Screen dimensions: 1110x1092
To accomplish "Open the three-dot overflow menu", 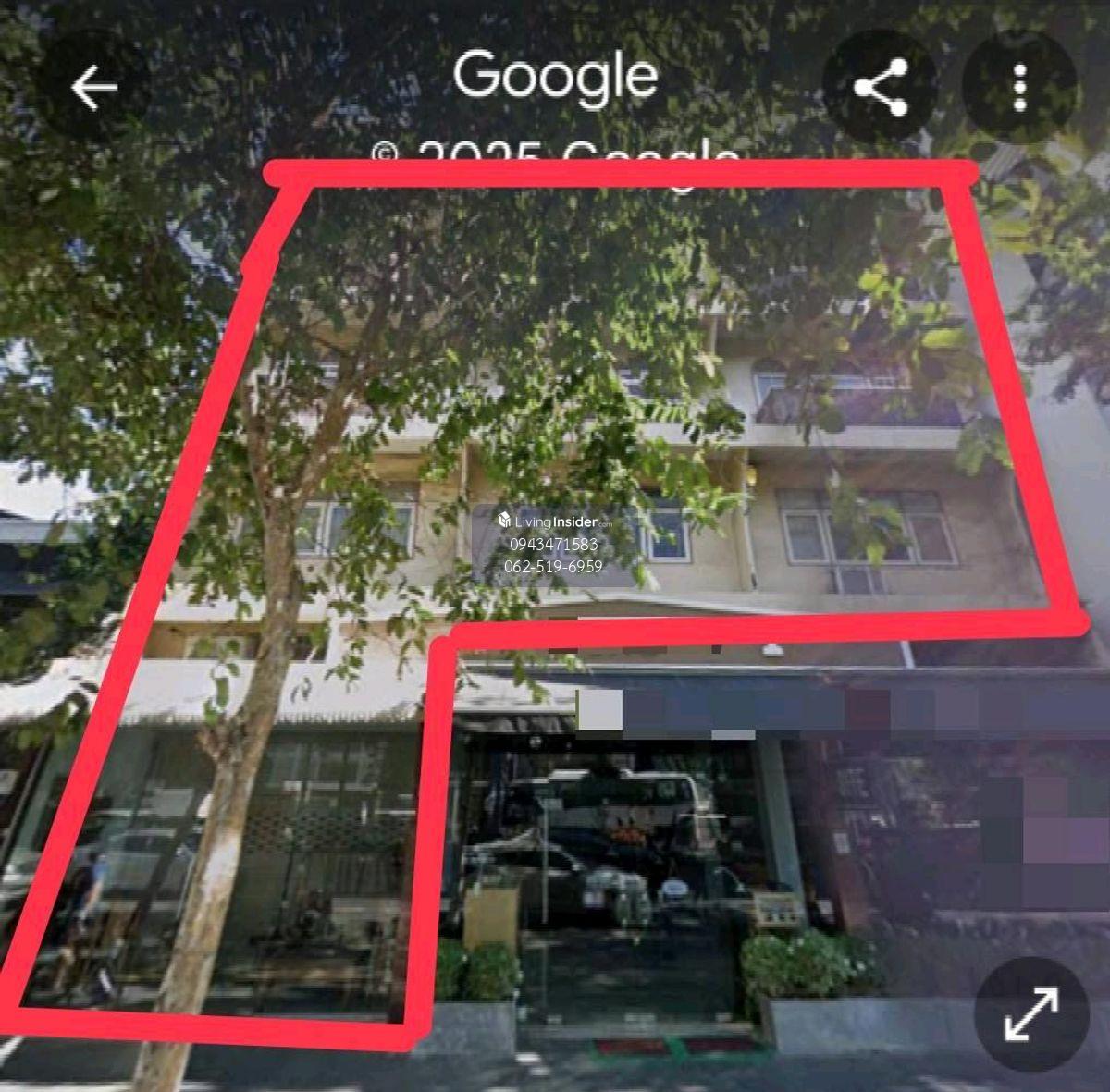I will coord(1019,89).
